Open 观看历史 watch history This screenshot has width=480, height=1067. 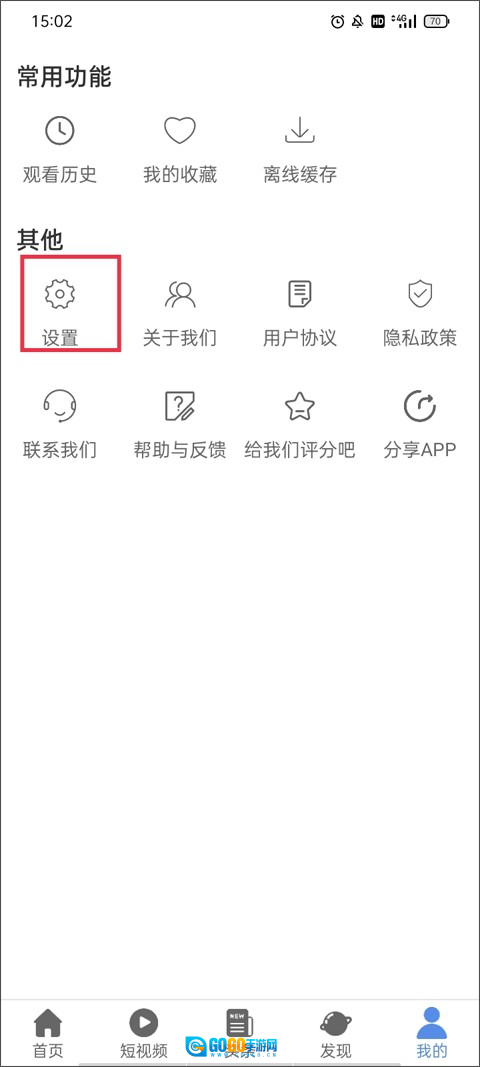[x=60, y=150]
